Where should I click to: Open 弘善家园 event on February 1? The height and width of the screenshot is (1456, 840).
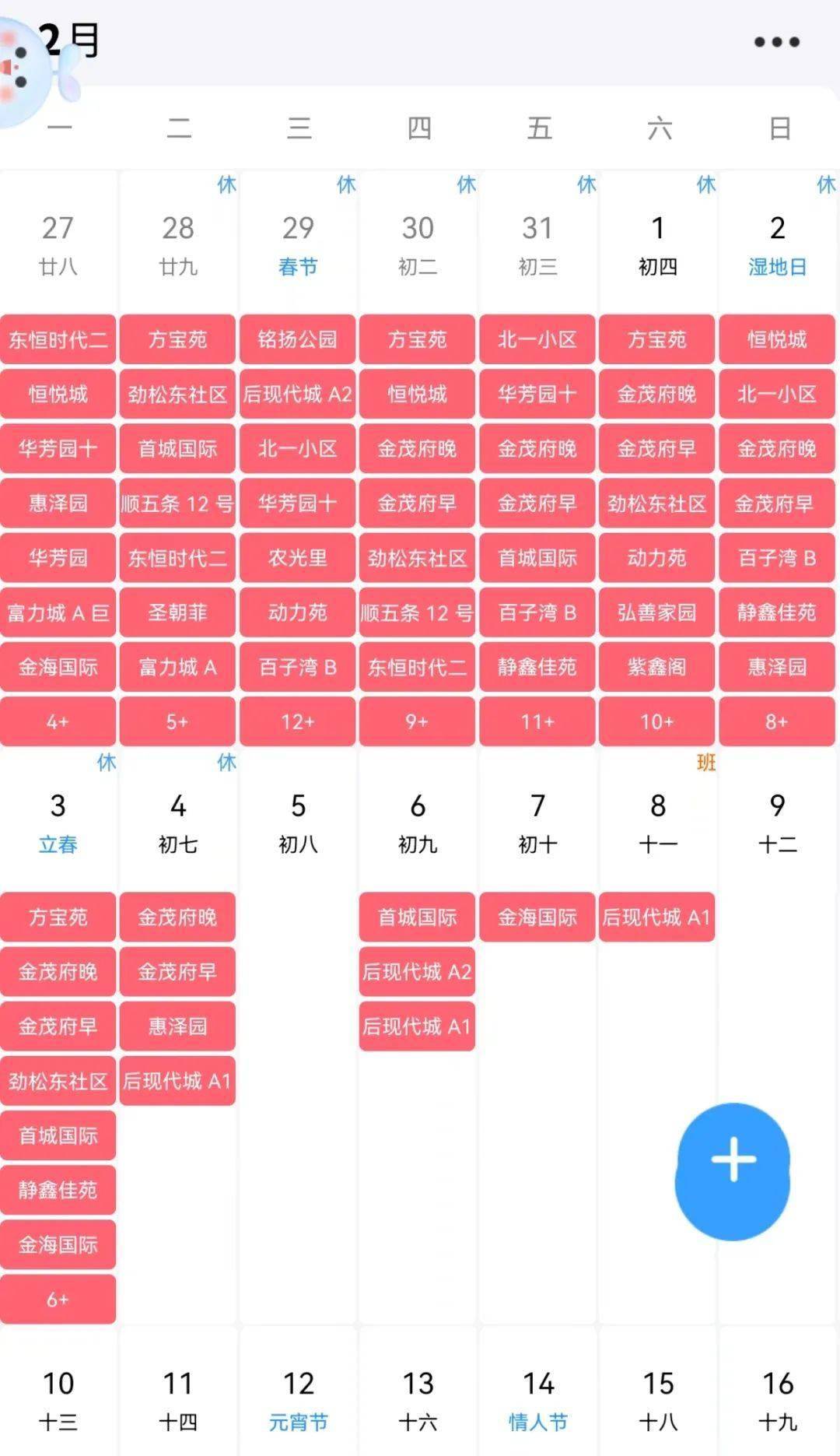click(657, 612)
